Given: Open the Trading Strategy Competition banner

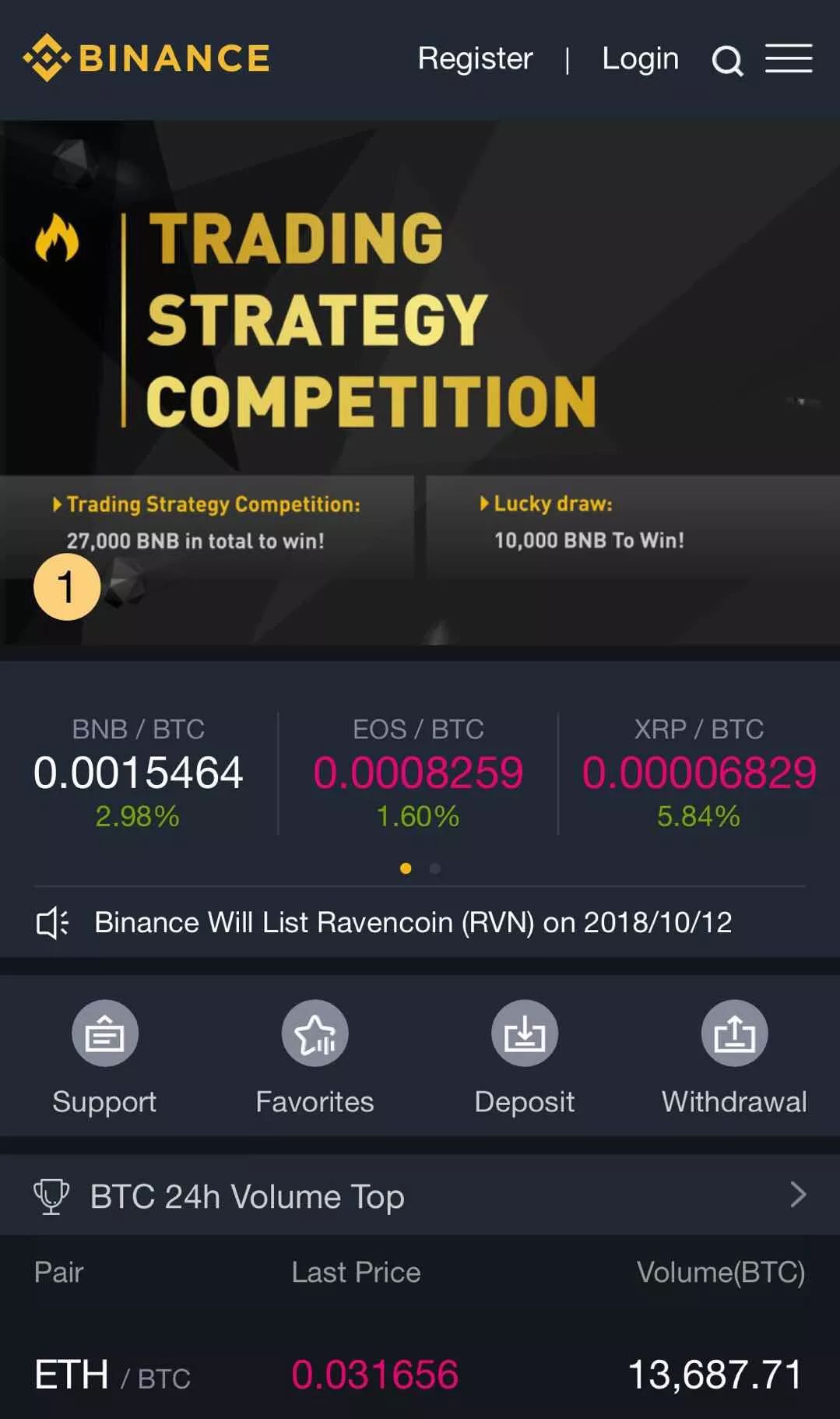Looking at the screenshot, I should pos(374,319).
